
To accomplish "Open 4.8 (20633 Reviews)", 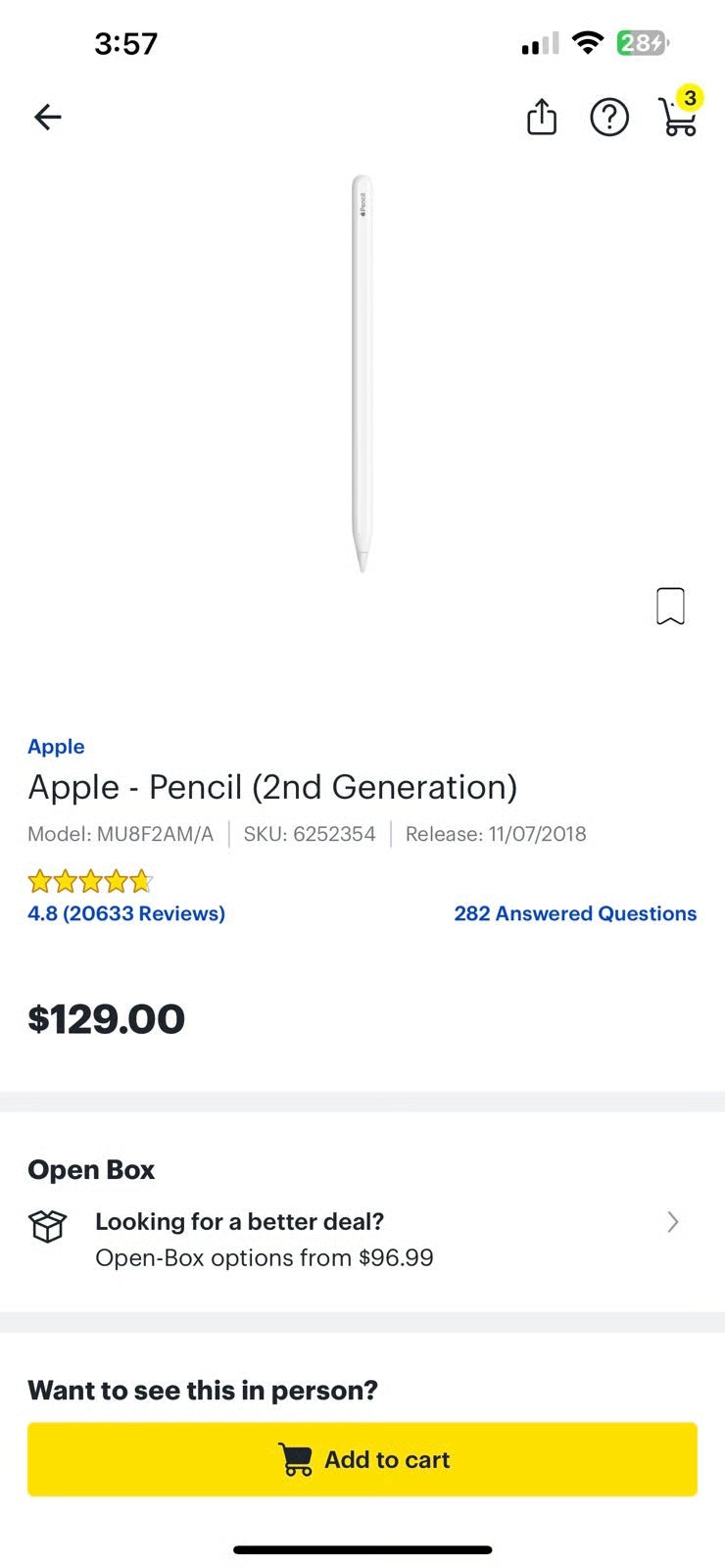I will 126,912.
